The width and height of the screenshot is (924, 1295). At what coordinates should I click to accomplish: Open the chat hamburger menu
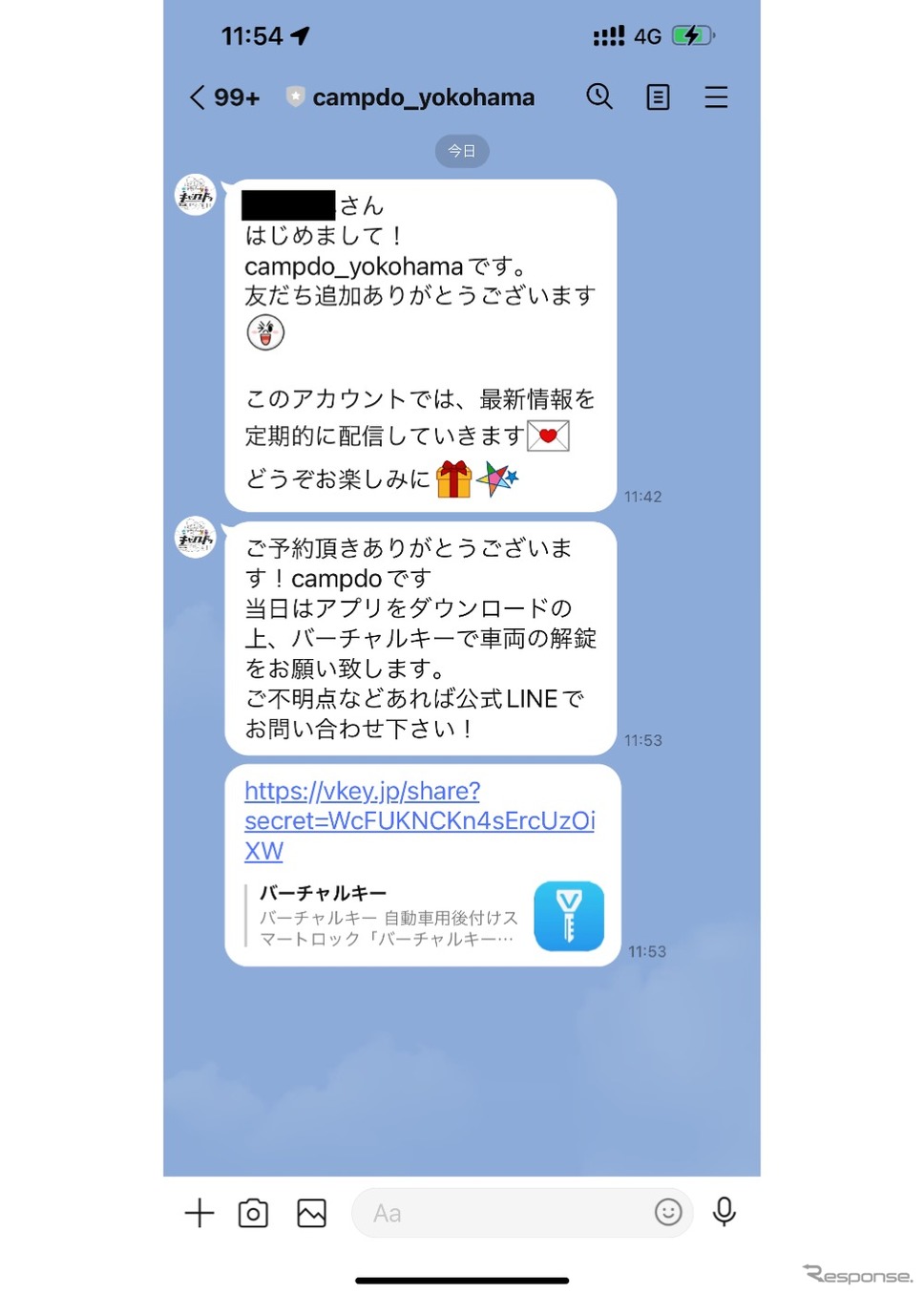click(x=716, y=97)
